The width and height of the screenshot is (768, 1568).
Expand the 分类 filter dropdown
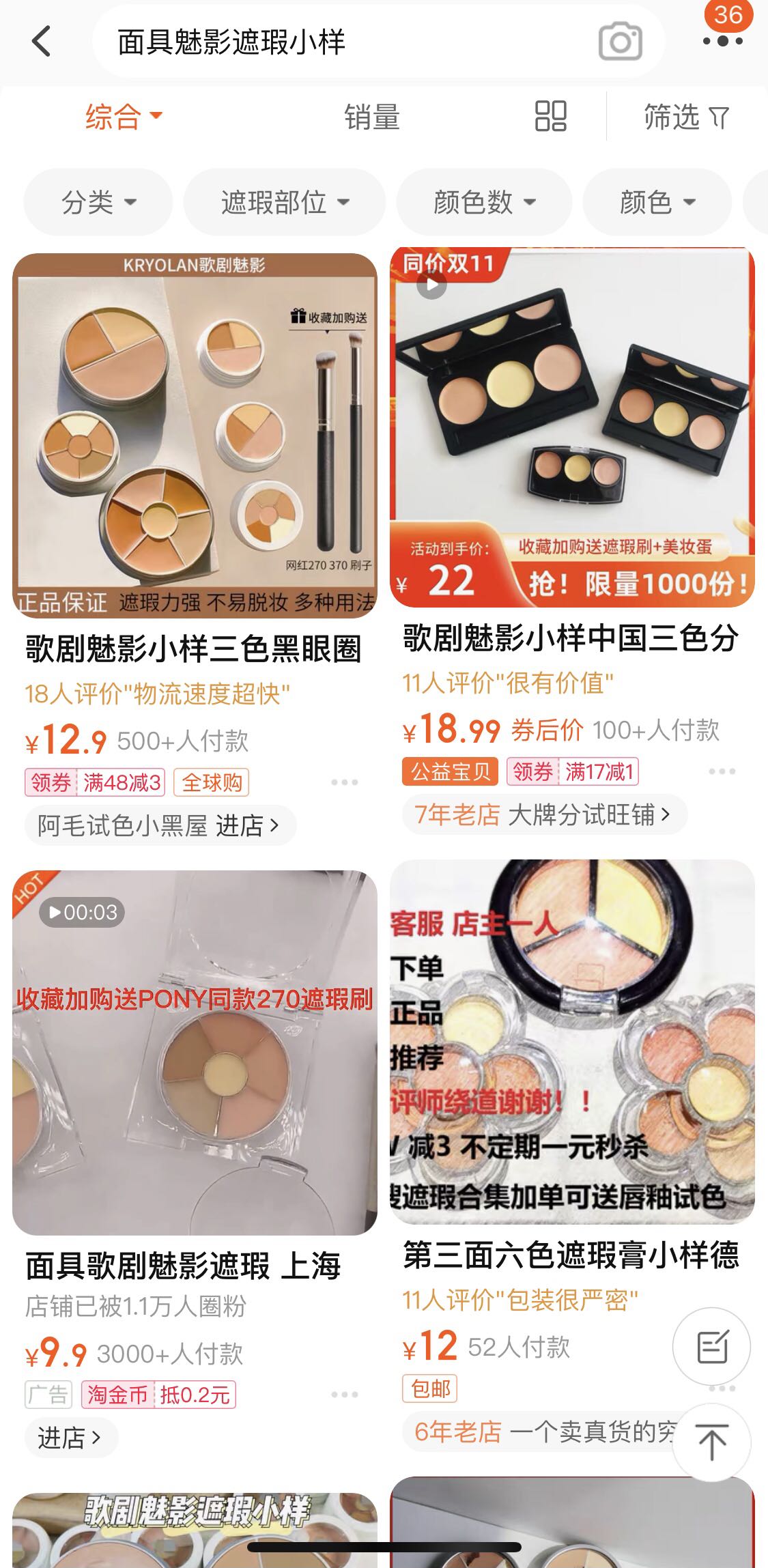pos(98,202)
